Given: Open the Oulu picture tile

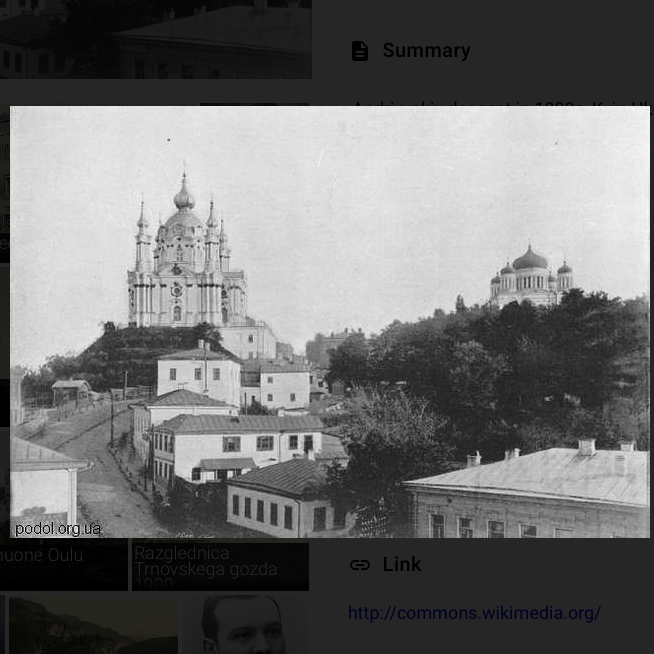Looking at the screenshot, I should pos(63,564).
